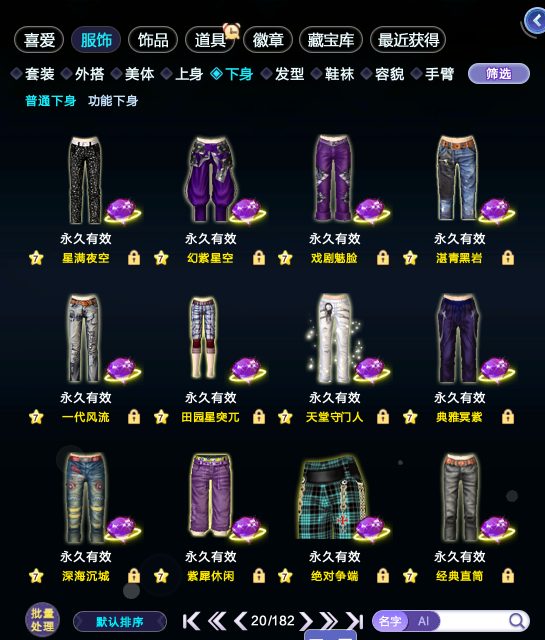Go to the next page arrow

(x=306, y=621)
